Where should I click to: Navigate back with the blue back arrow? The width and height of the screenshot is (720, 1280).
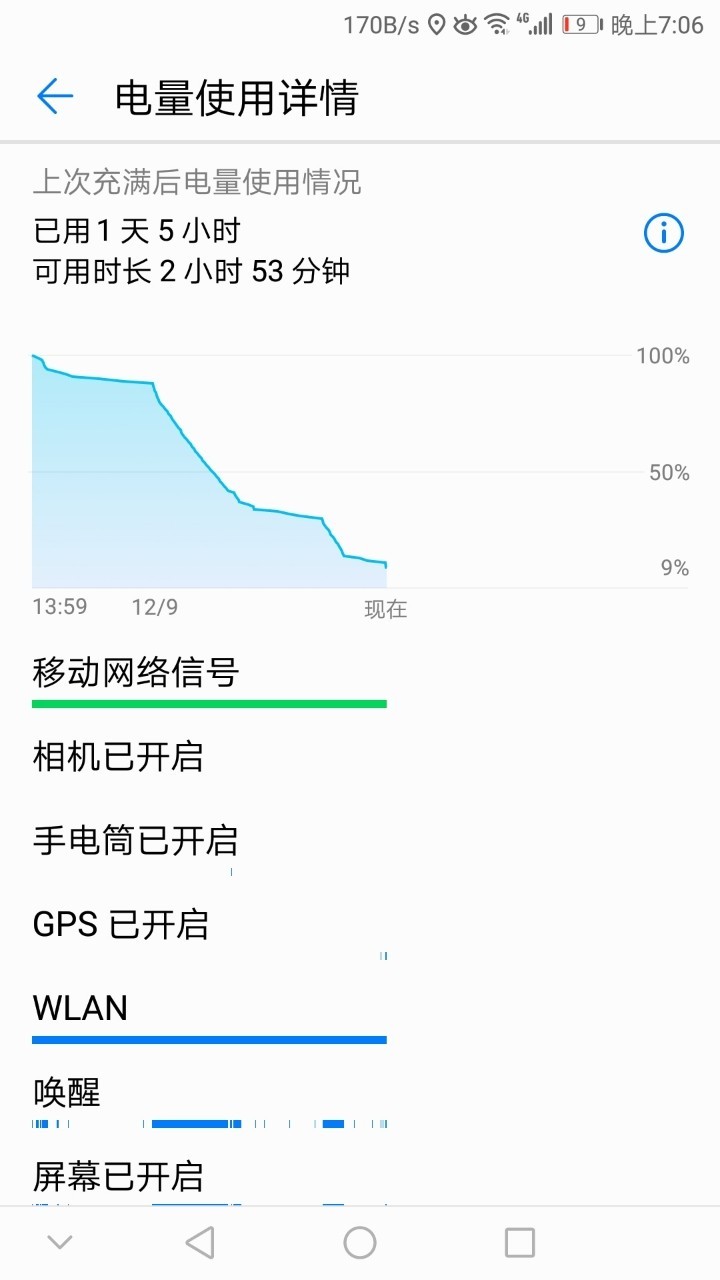point(55,96)
